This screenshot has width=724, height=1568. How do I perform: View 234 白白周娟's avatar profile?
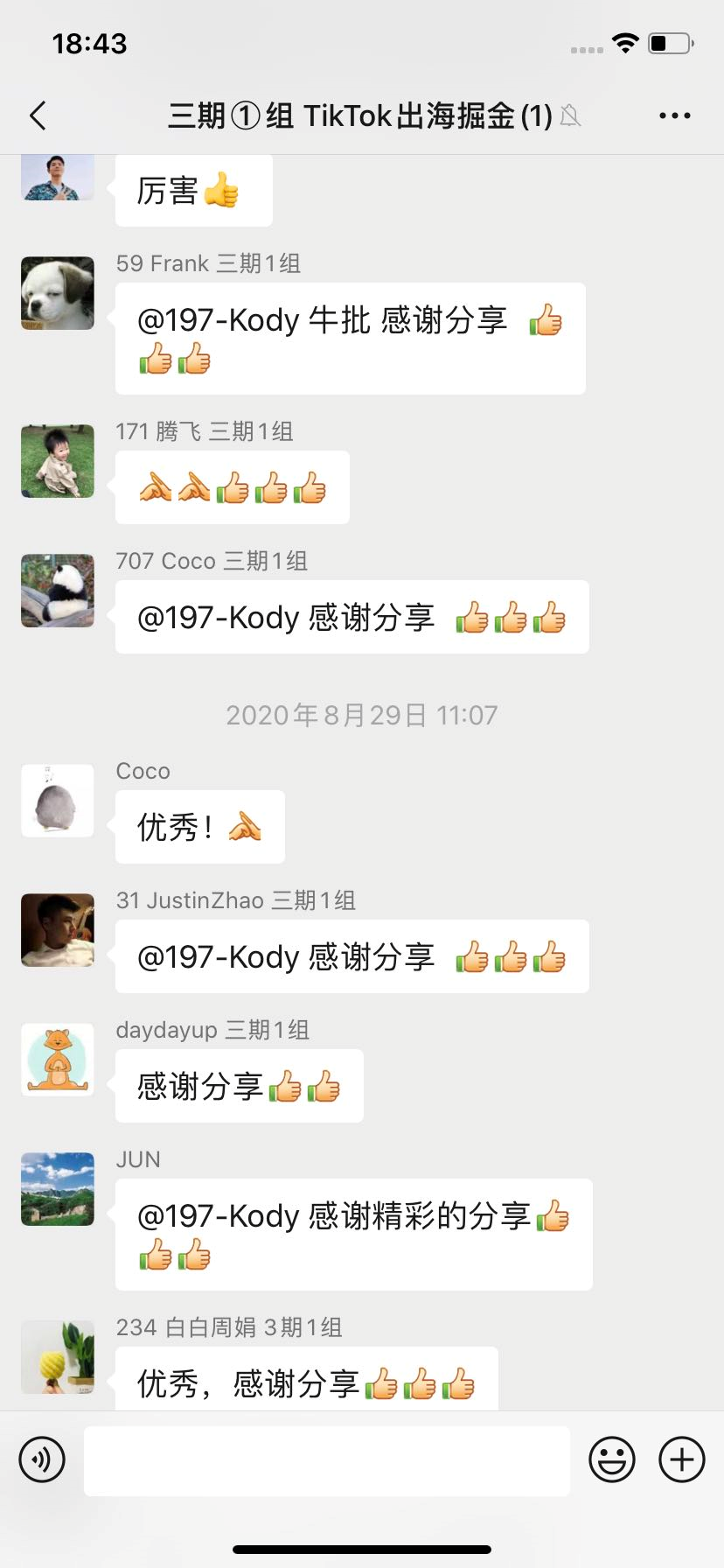click(x=58, y=1357)
